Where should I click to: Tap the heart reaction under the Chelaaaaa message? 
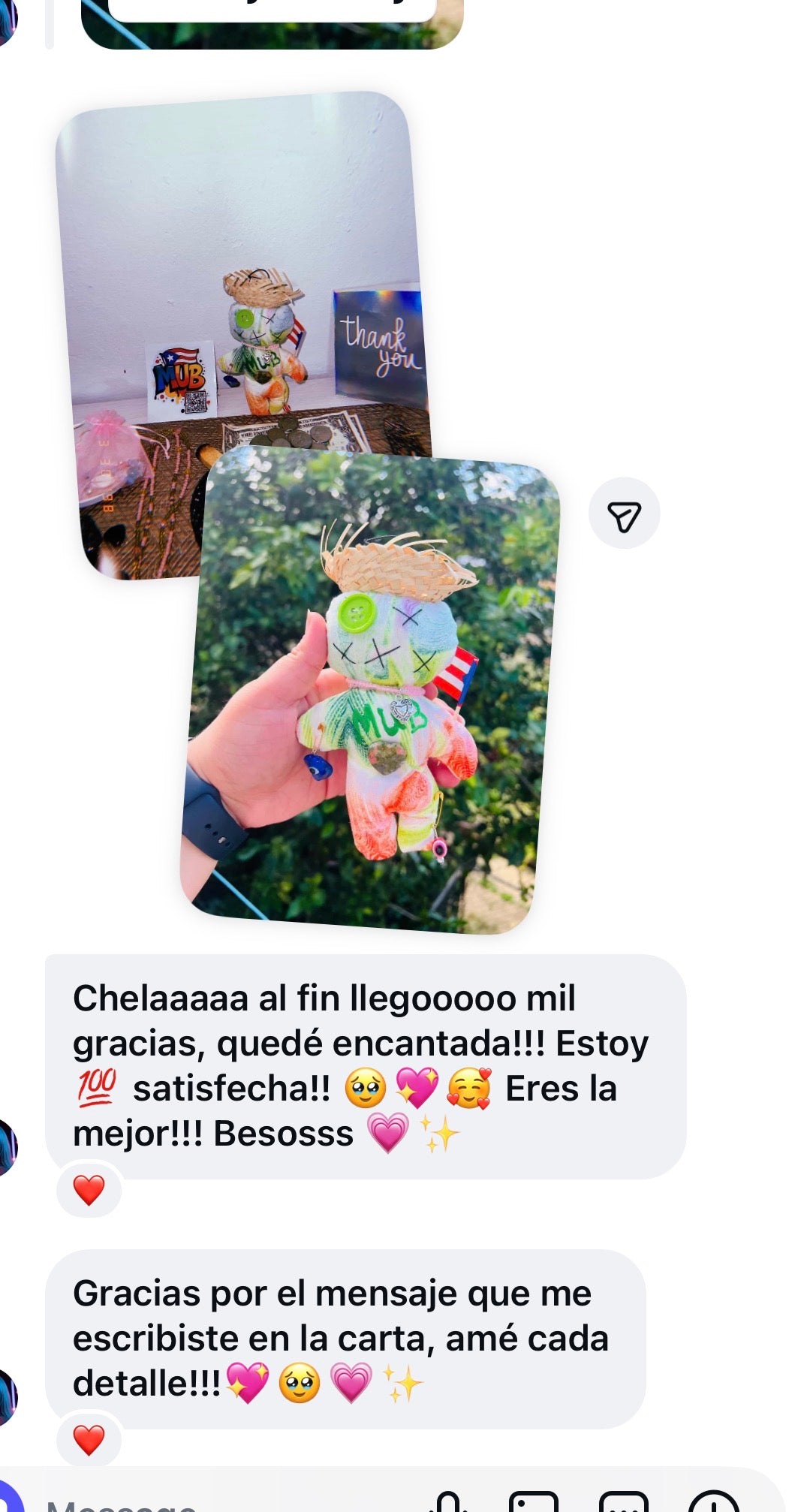point(89,1191)
